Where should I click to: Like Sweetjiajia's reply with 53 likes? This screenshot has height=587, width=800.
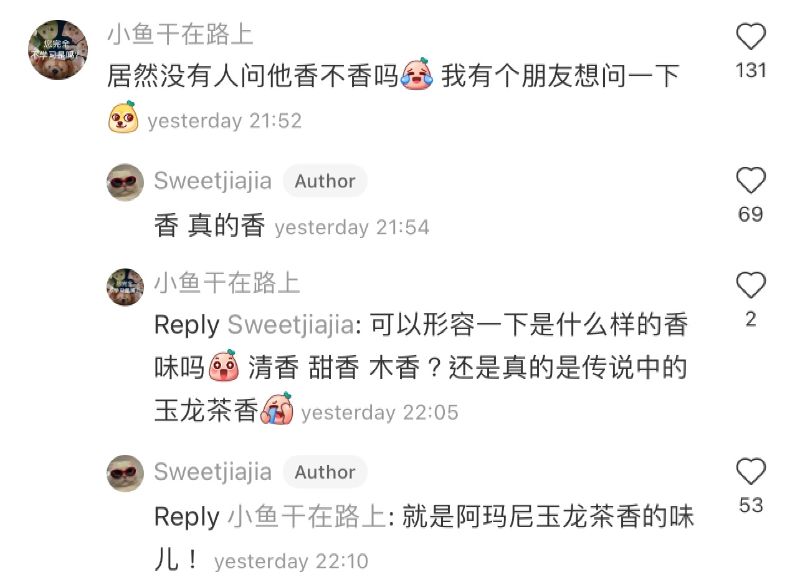click(x=750, y=472)
